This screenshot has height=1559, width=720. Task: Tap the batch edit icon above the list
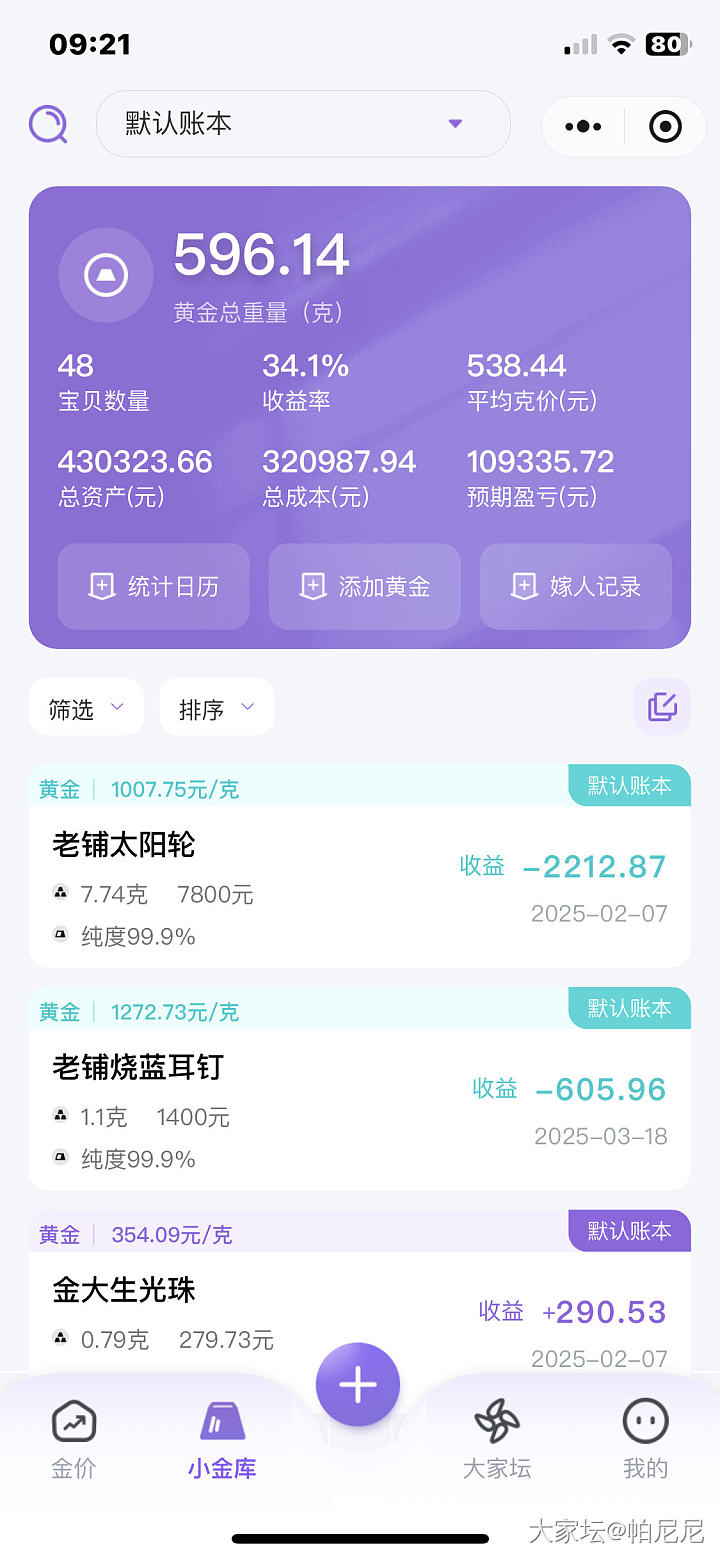(x=662, y=707)
